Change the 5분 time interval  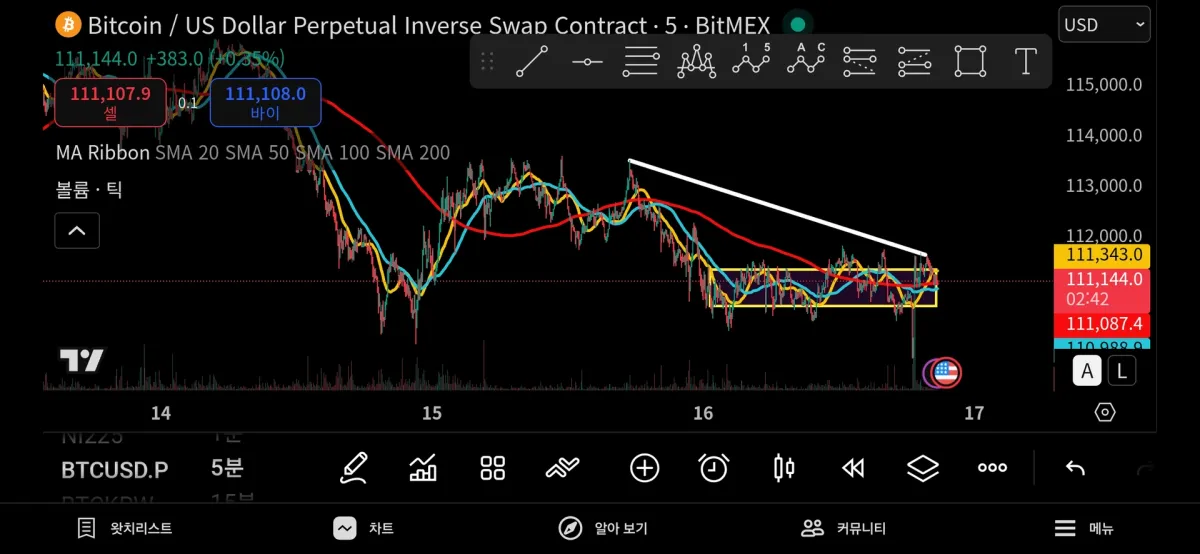tap(227, 467)
